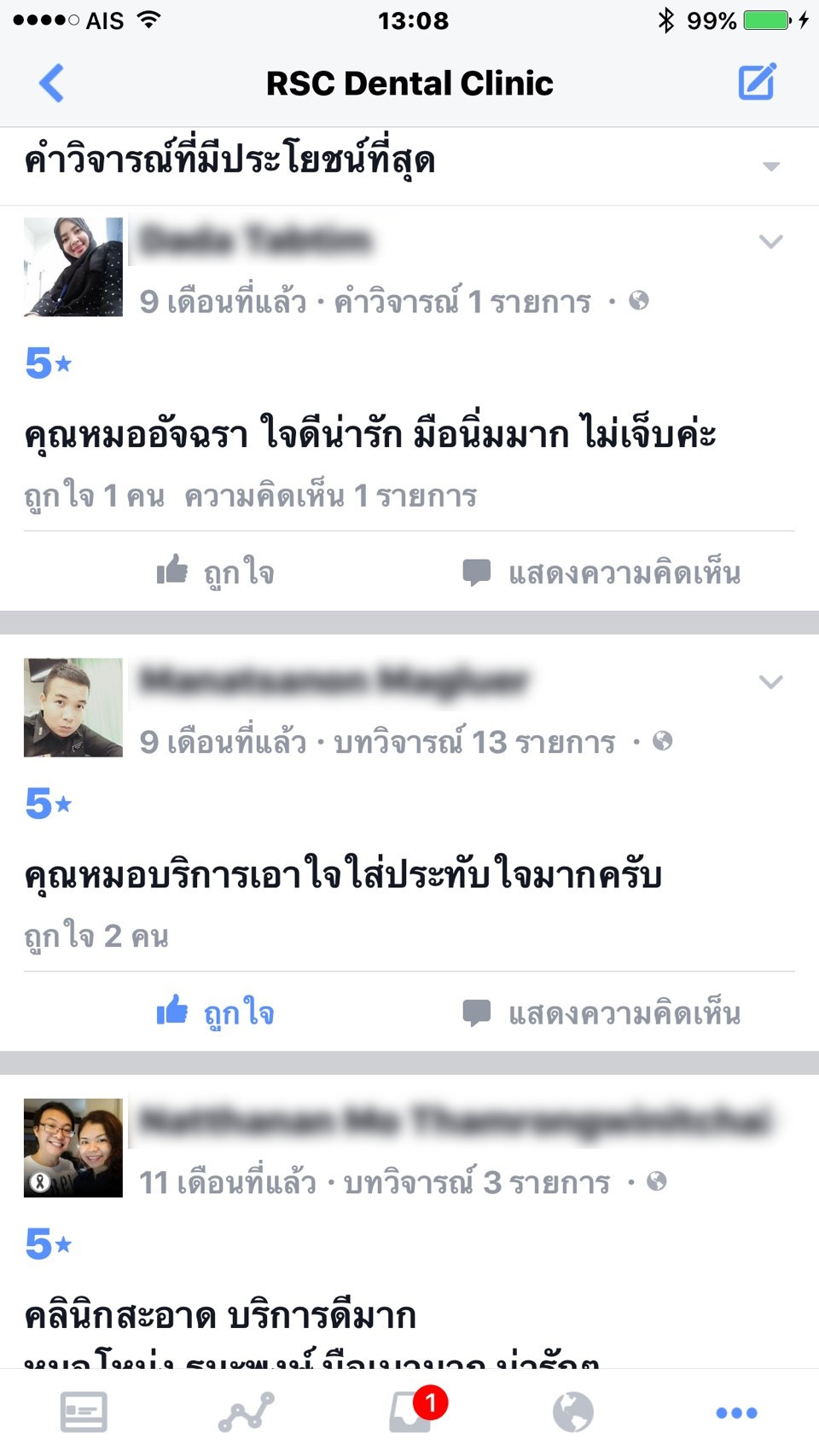819x1456 pixels.
Task: Open the insights graph tab
Action: coord(247,1412)
